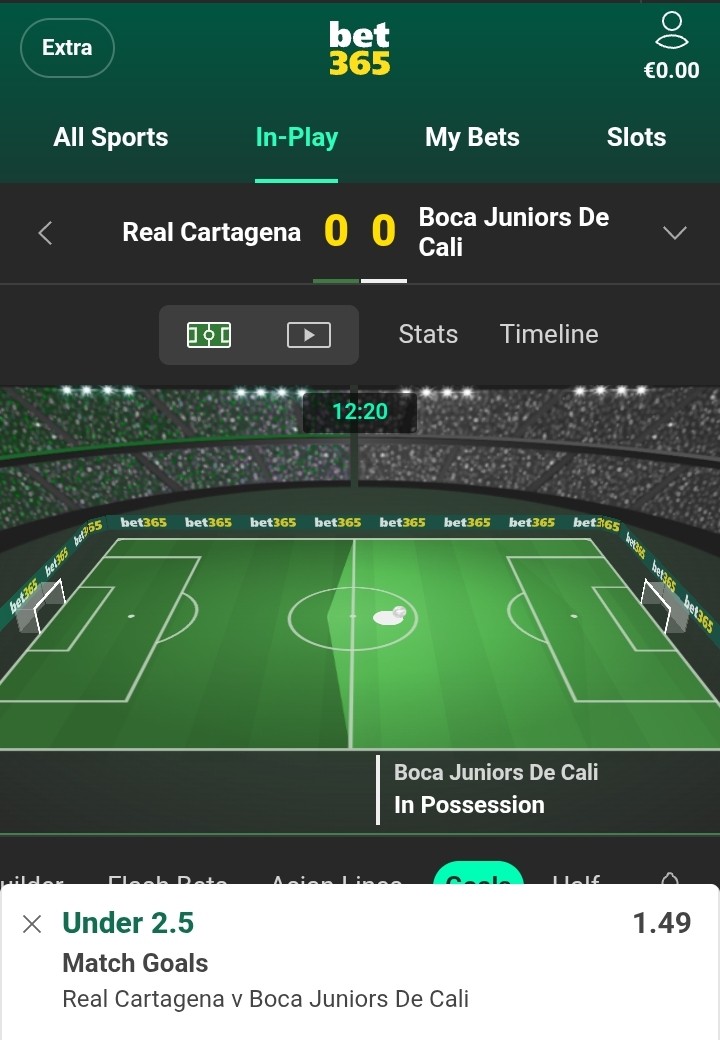Go to the My Bets tab
Image resolution: width=720 pixels, height=1040 pixels.
472,138
